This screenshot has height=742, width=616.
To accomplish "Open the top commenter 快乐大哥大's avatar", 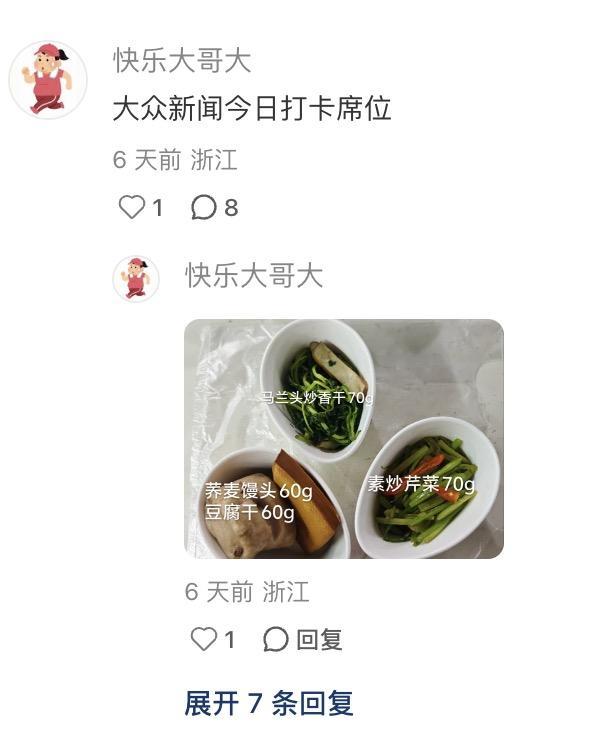I will coord(47,80).
